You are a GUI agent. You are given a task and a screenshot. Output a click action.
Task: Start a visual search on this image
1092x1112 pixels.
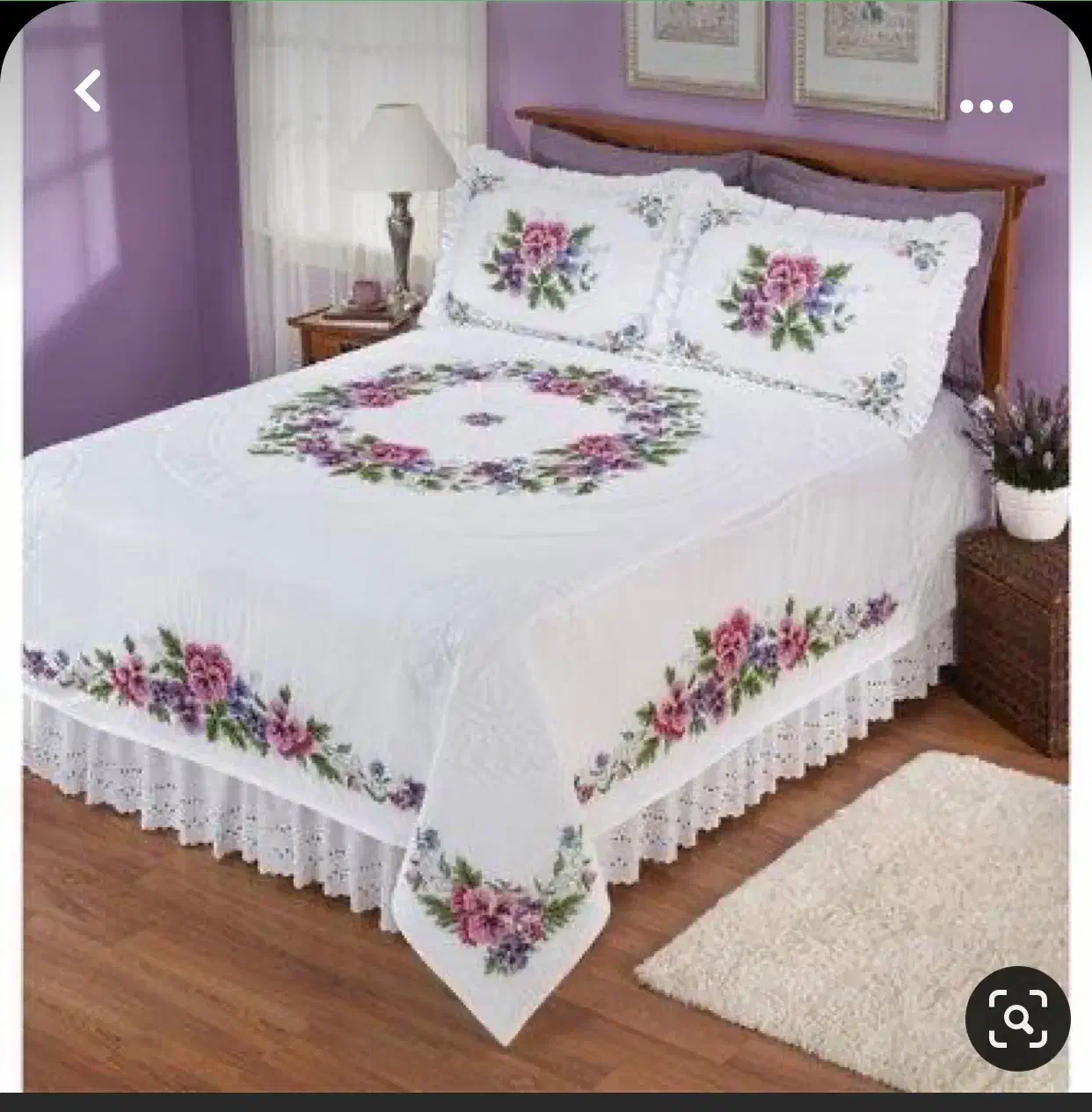click(1017, 1019)
